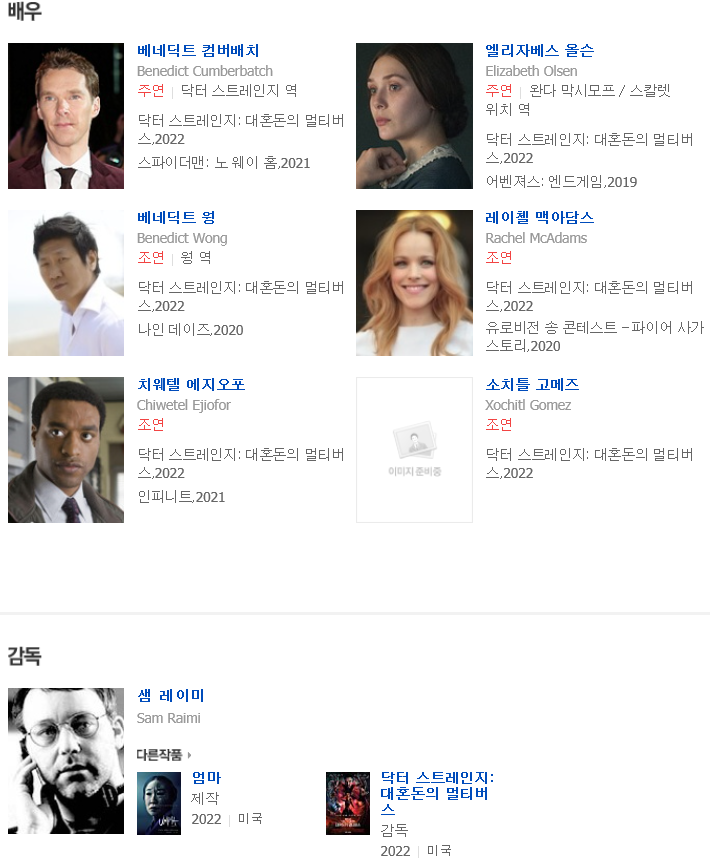Tap Elizabeth Olsen's photo
This screenshot has width=710, height=858.
(x=414, y=116)
